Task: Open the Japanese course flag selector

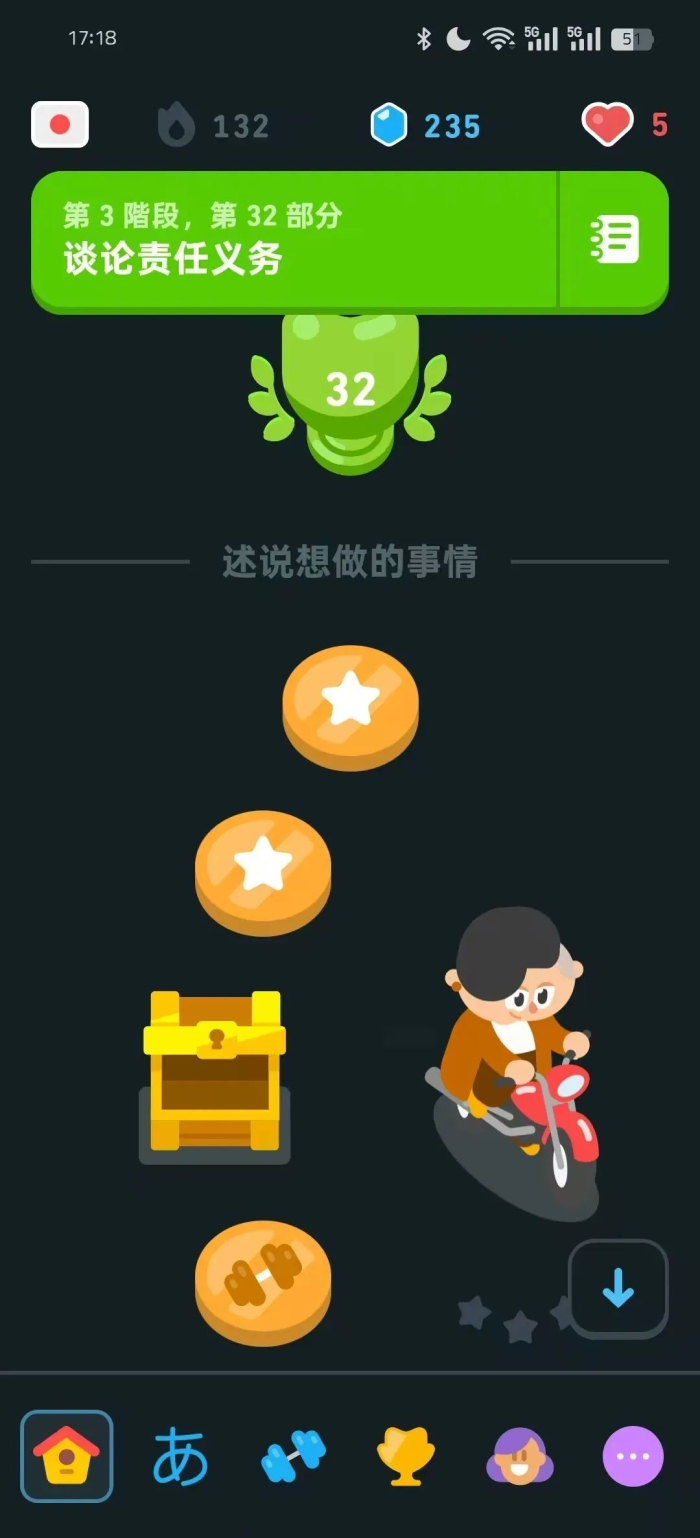Action: point(60,125)
